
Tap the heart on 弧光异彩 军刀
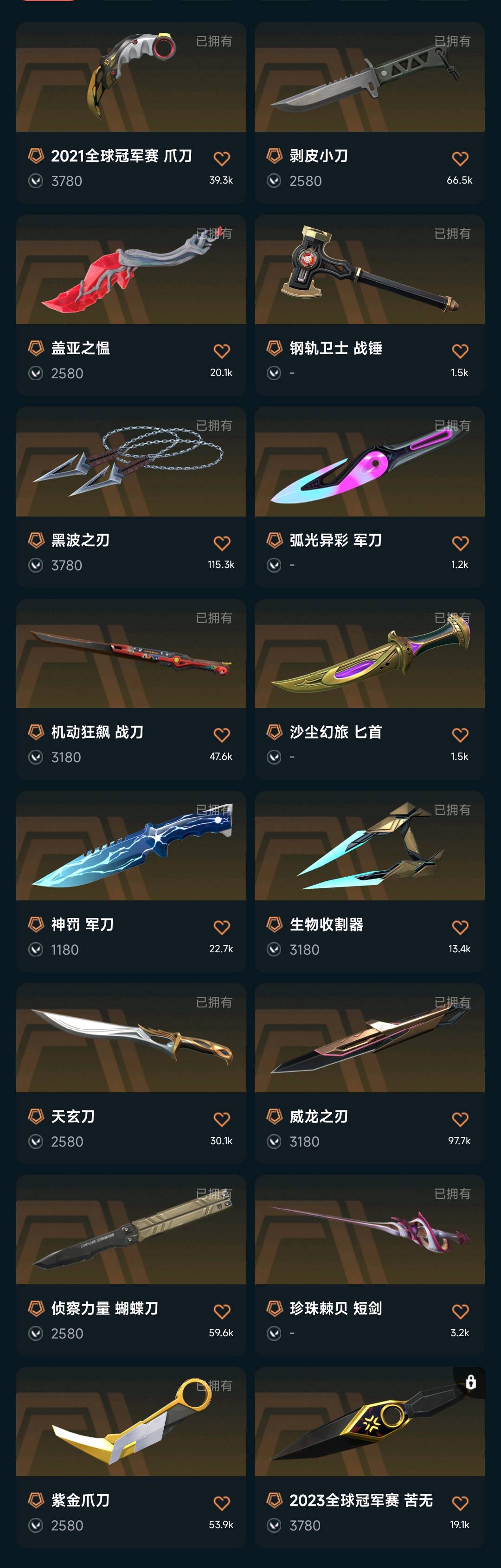(460, 543)
